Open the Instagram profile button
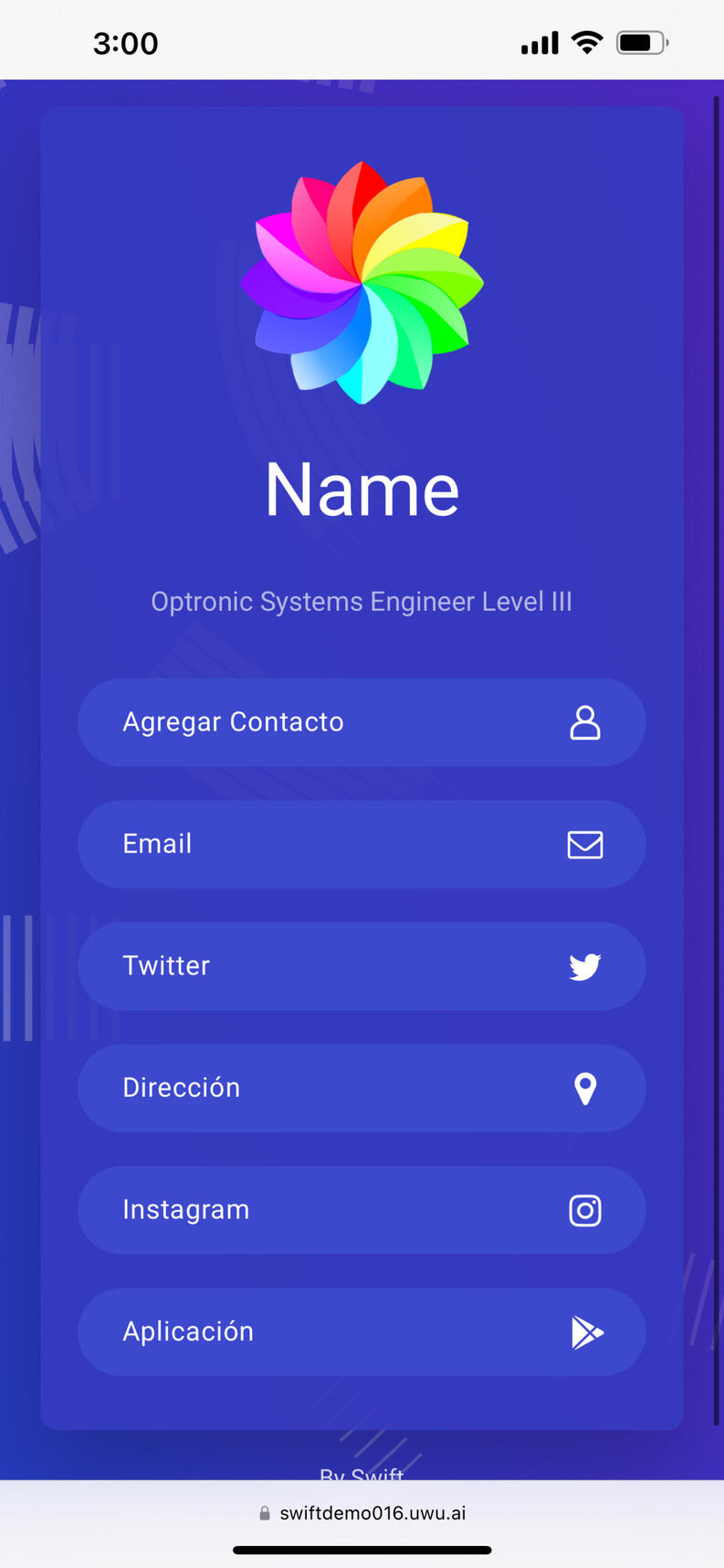 (362, 1210)
